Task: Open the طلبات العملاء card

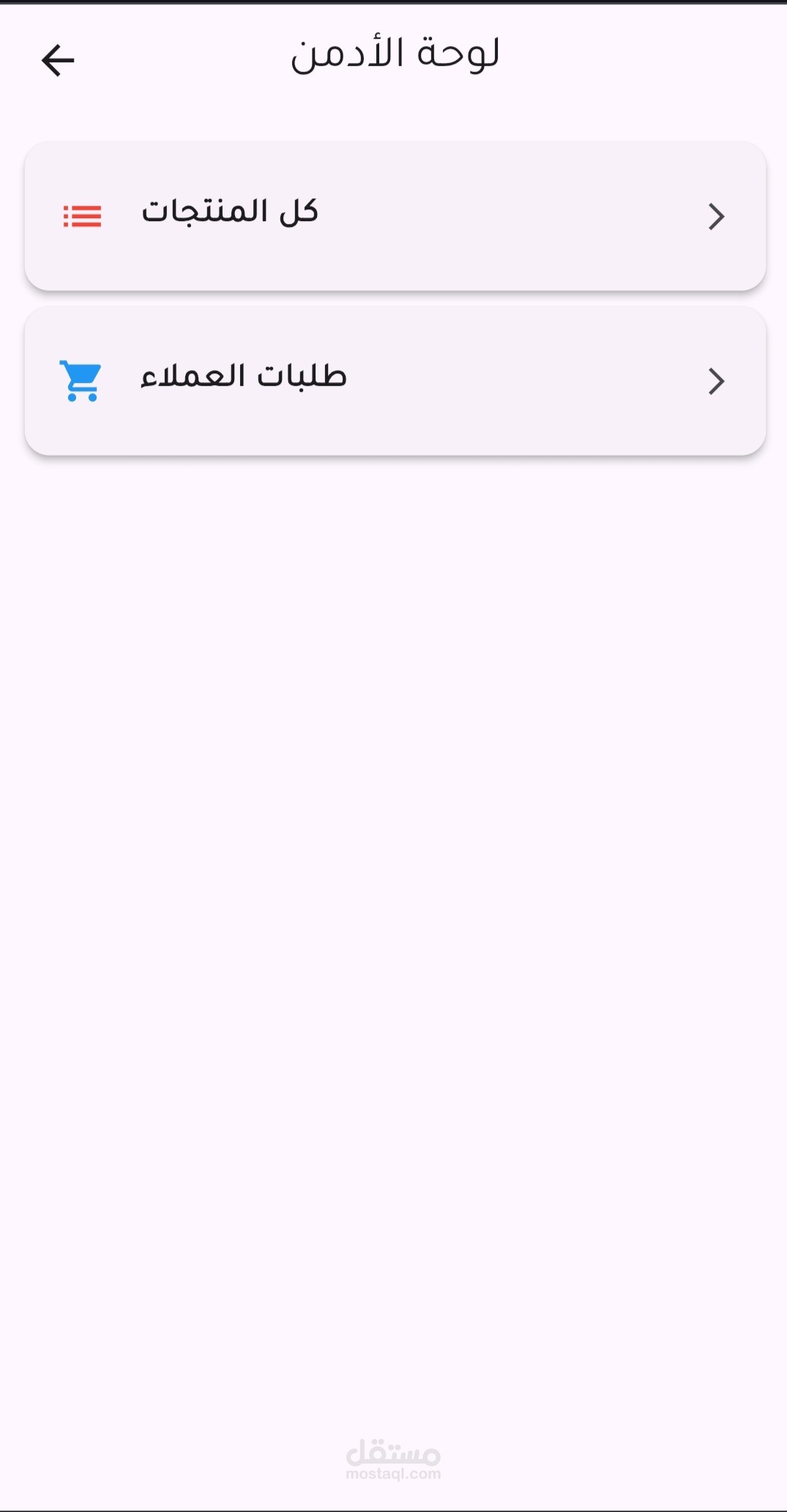Action: point(395,381)
